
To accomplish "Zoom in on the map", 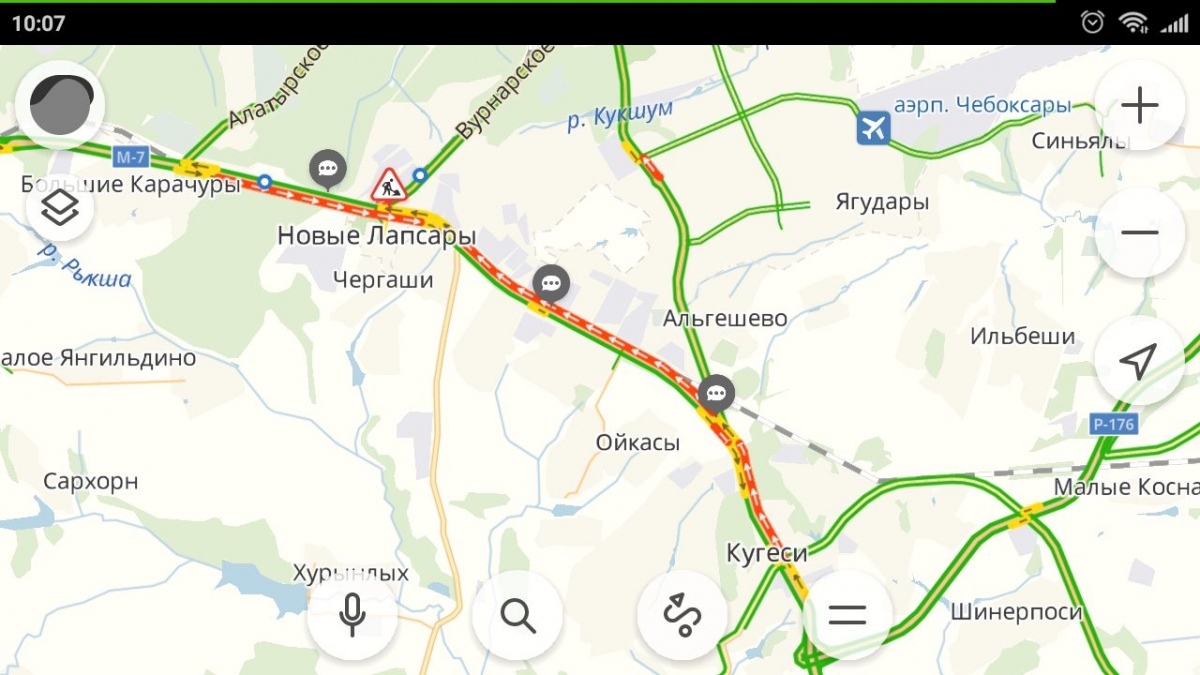I will [x=1140, y=105].
